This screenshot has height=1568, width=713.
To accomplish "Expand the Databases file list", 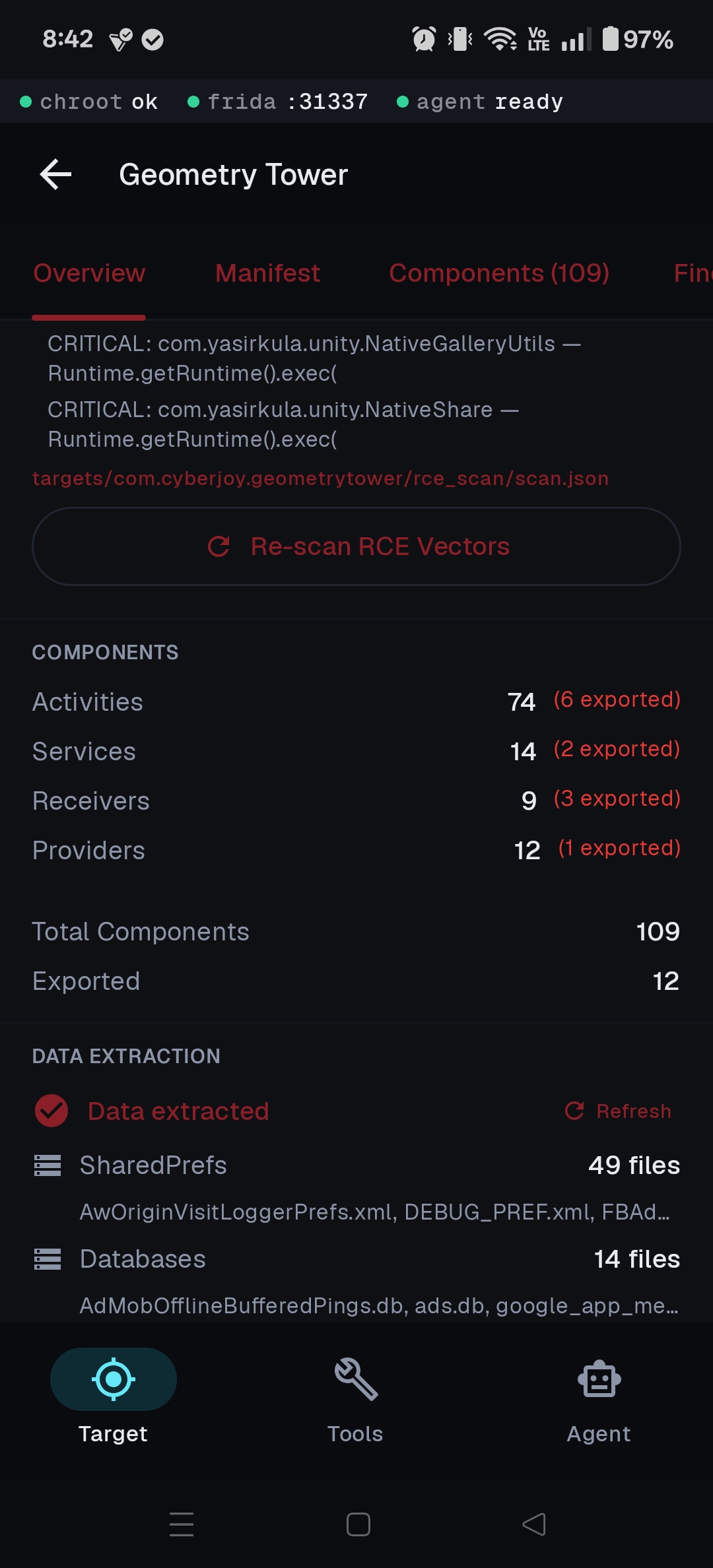I will point(356,1258).
